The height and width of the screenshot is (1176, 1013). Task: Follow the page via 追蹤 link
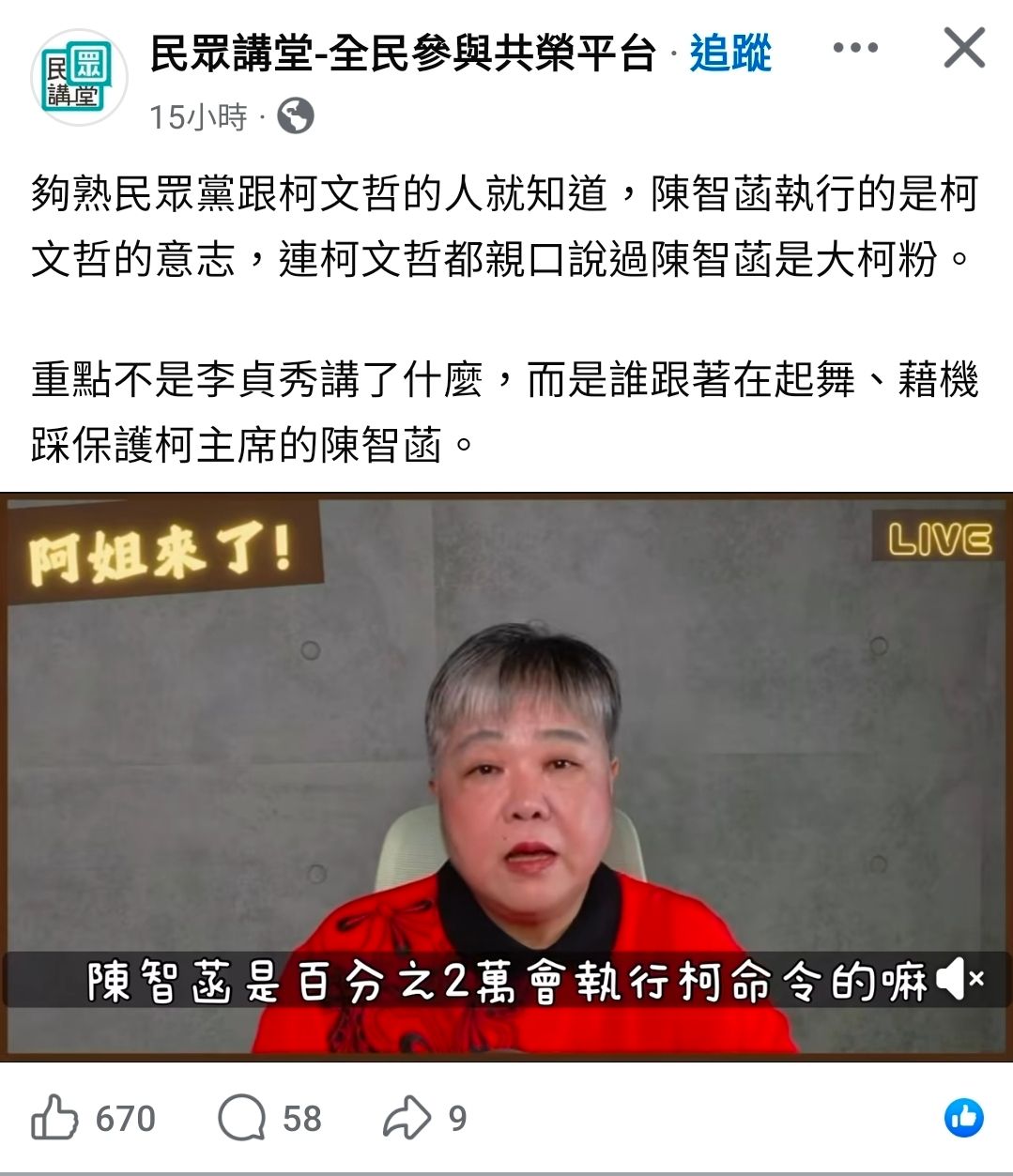(x=729, y=53)
